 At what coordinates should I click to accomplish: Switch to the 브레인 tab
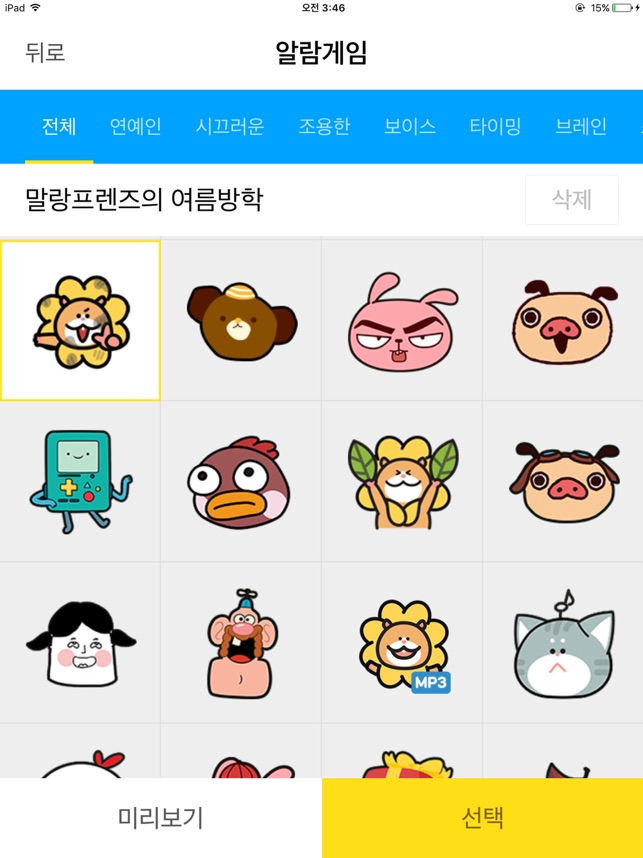point(581,127)
